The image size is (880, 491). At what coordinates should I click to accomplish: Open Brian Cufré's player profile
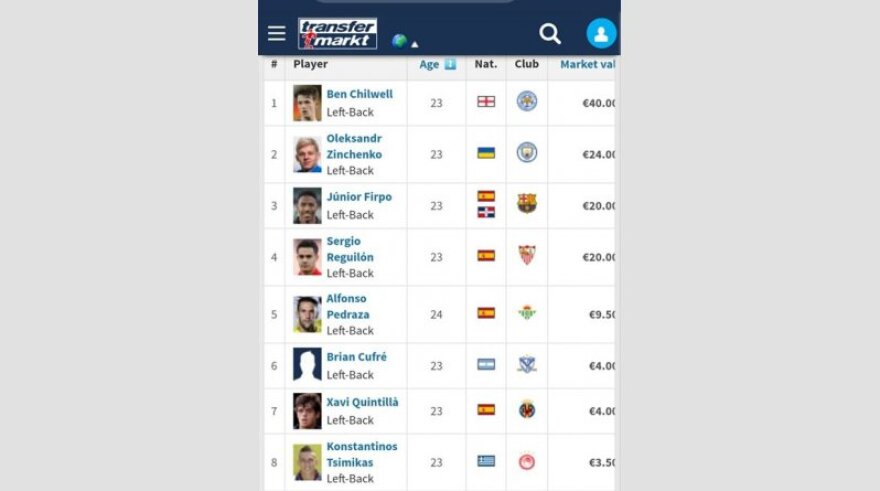click(x=356, y=357)
